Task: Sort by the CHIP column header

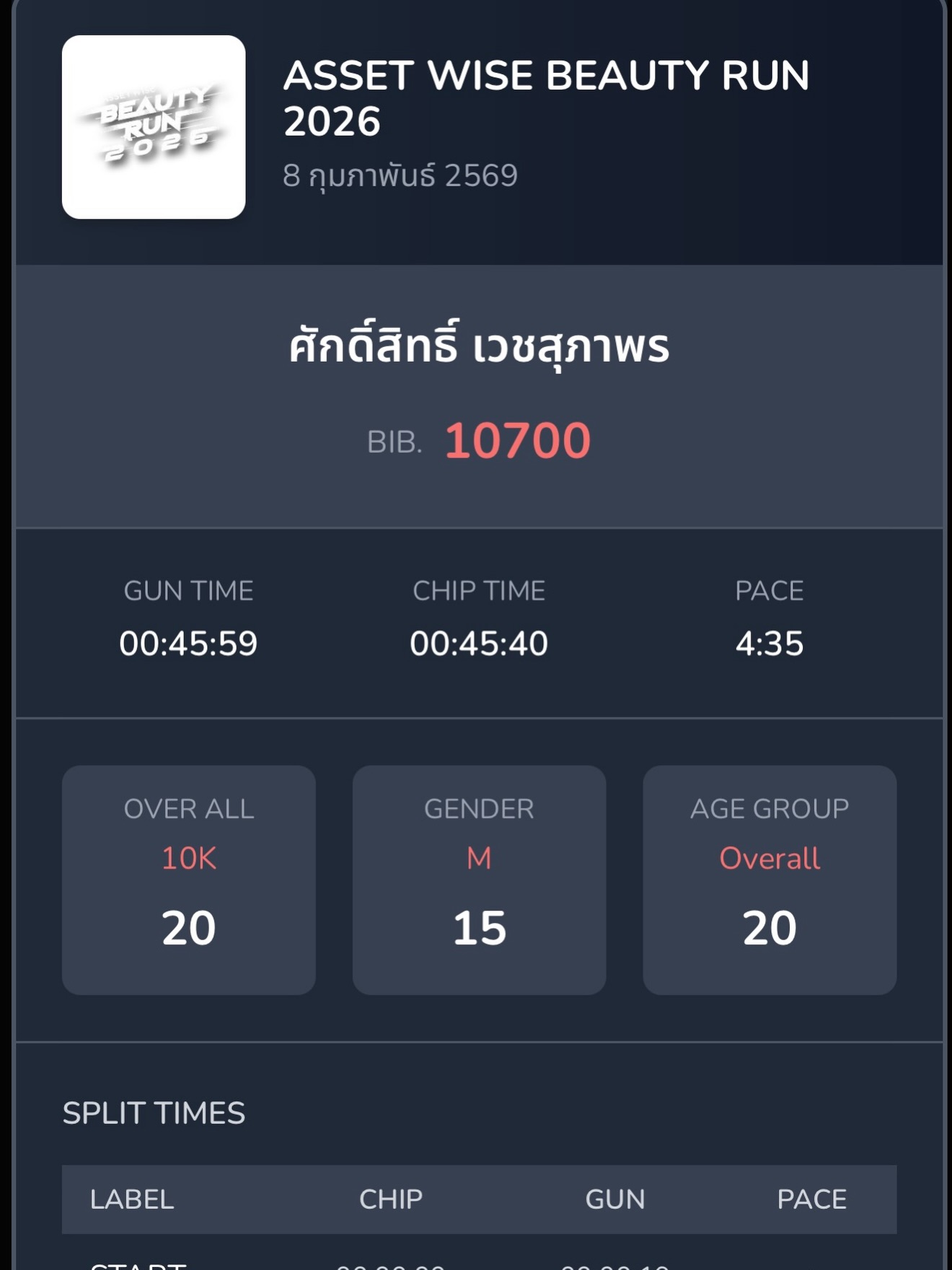Action: pos(390,1199)
